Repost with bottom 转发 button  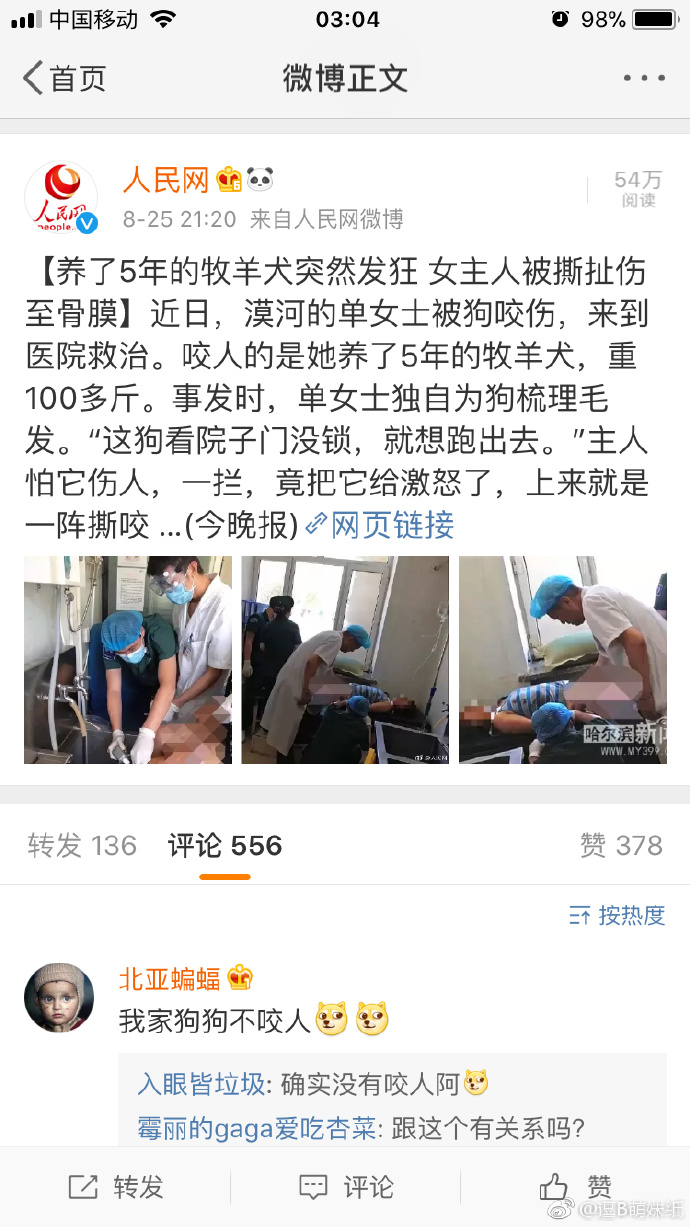116,1187
